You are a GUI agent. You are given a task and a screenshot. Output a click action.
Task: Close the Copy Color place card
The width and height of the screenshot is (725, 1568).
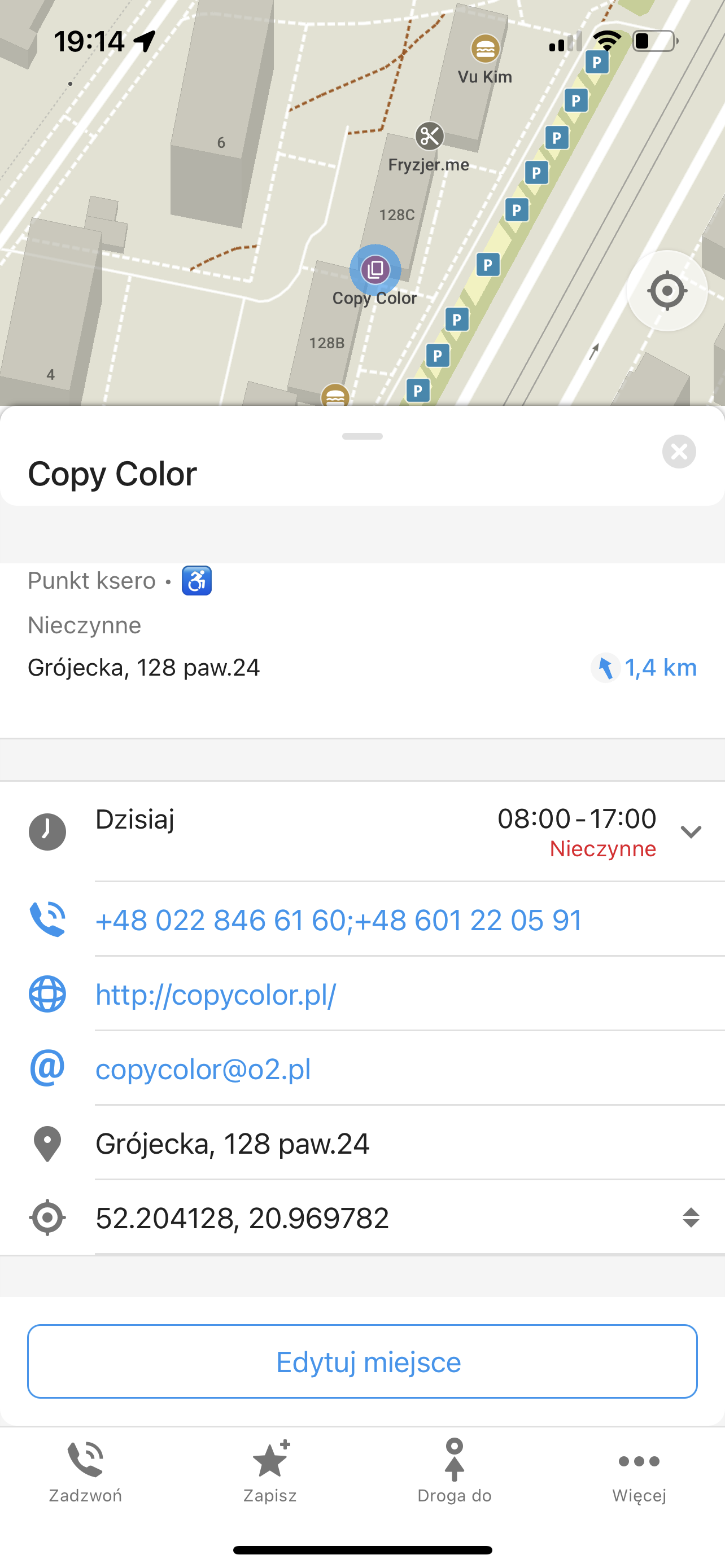[679, 452]
